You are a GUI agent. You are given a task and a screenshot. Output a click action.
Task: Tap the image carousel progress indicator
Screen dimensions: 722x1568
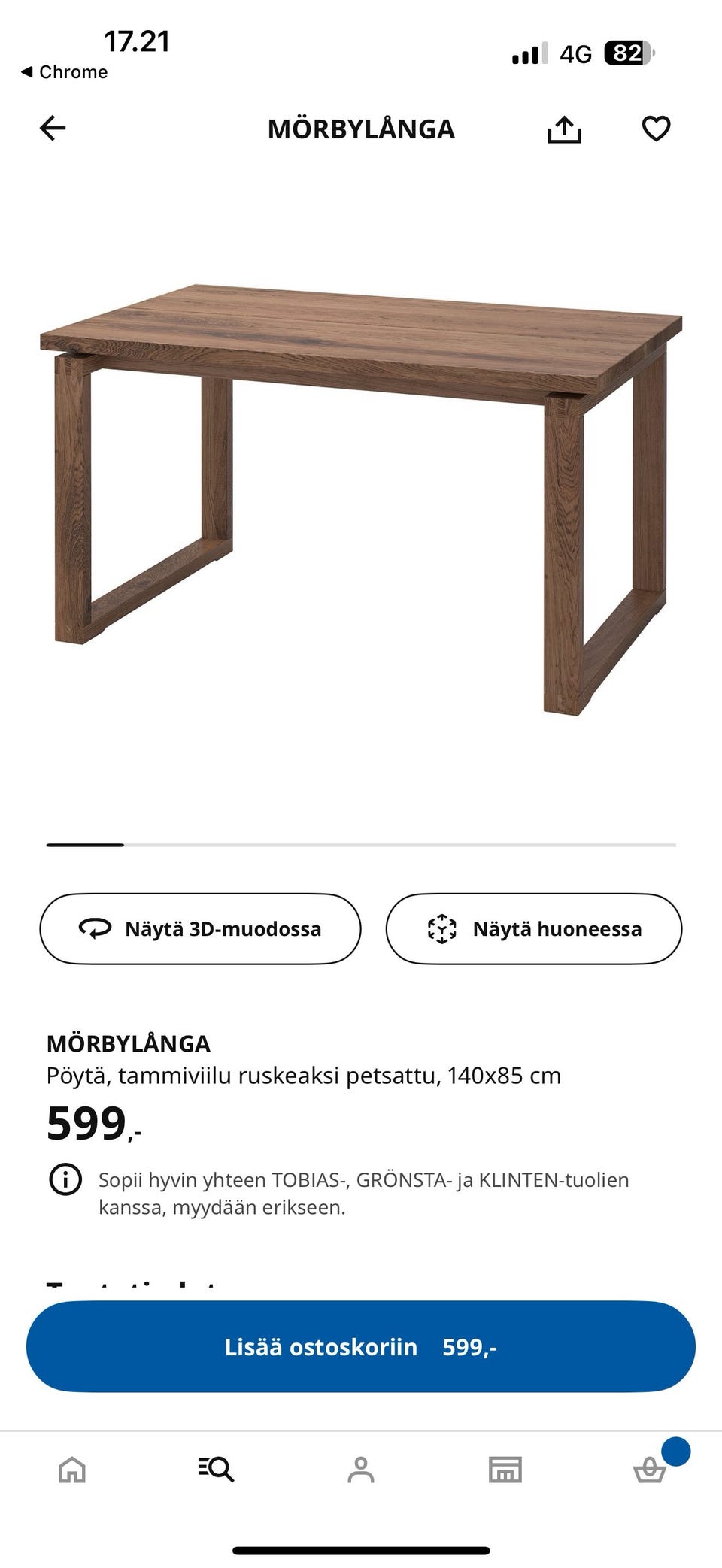click(x=85, y=846)
